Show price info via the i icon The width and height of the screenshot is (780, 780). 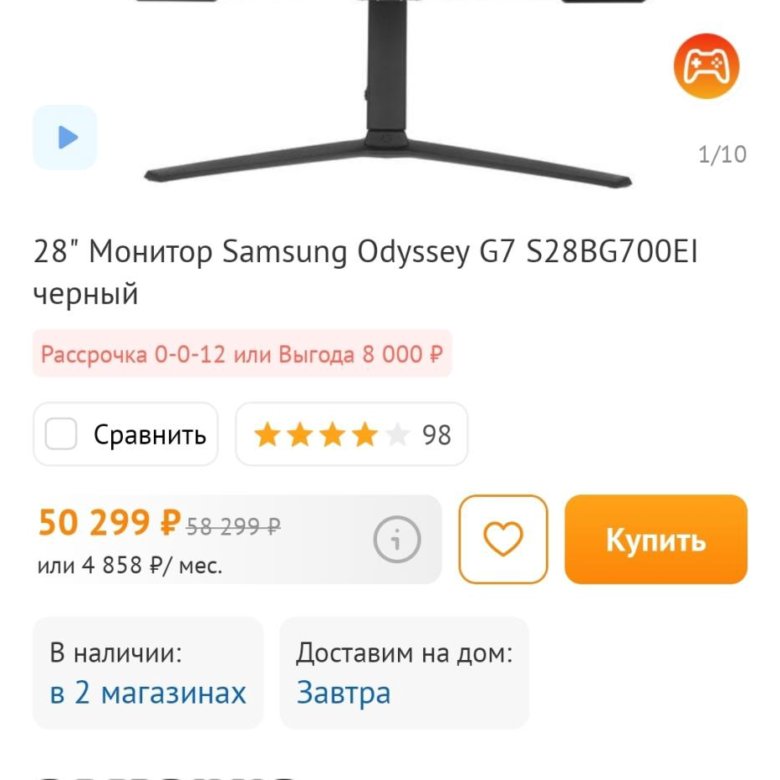click(x=397, y=540)
